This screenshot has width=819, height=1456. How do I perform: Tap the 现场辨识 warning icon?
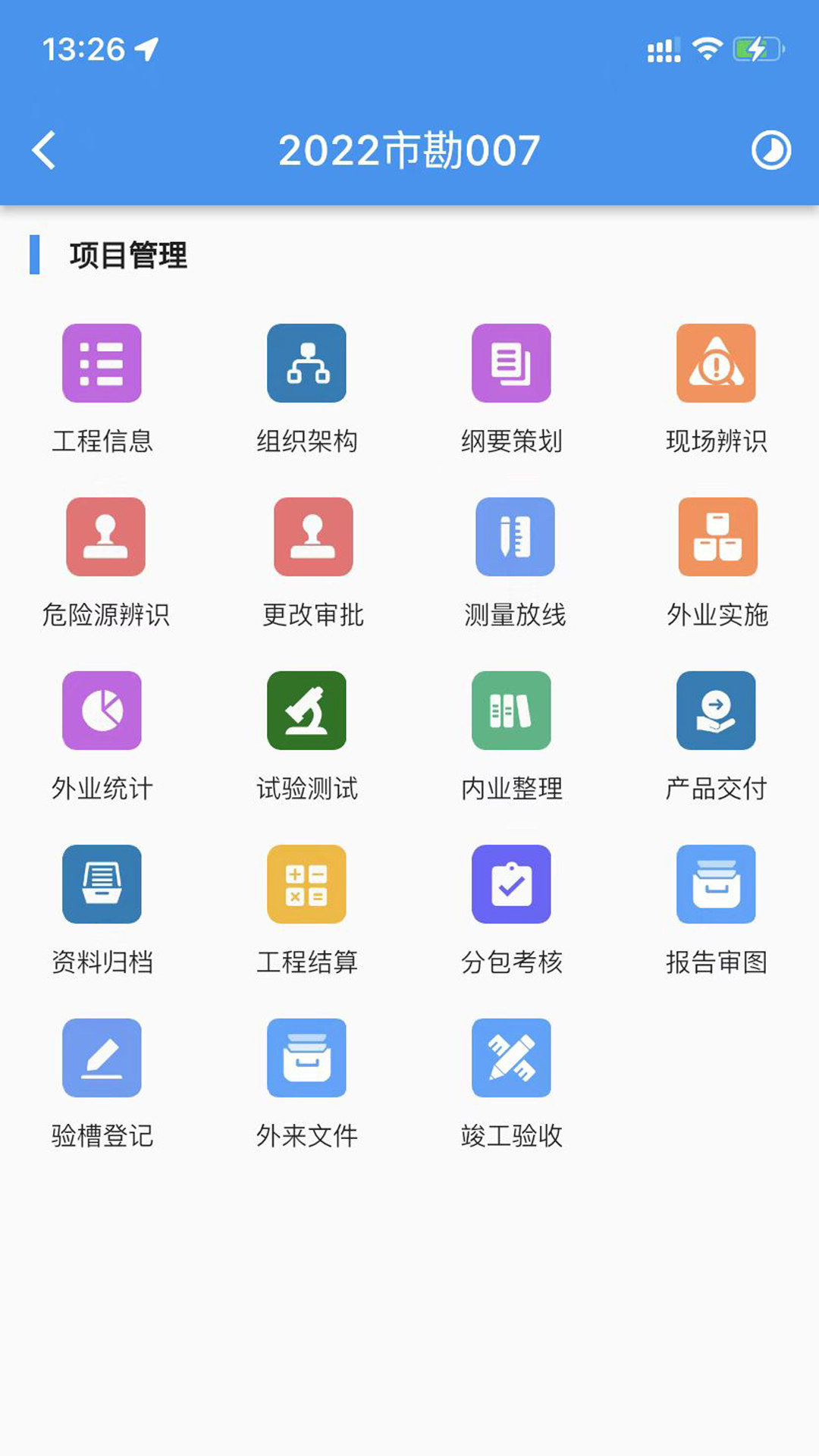tap(716, 363)
